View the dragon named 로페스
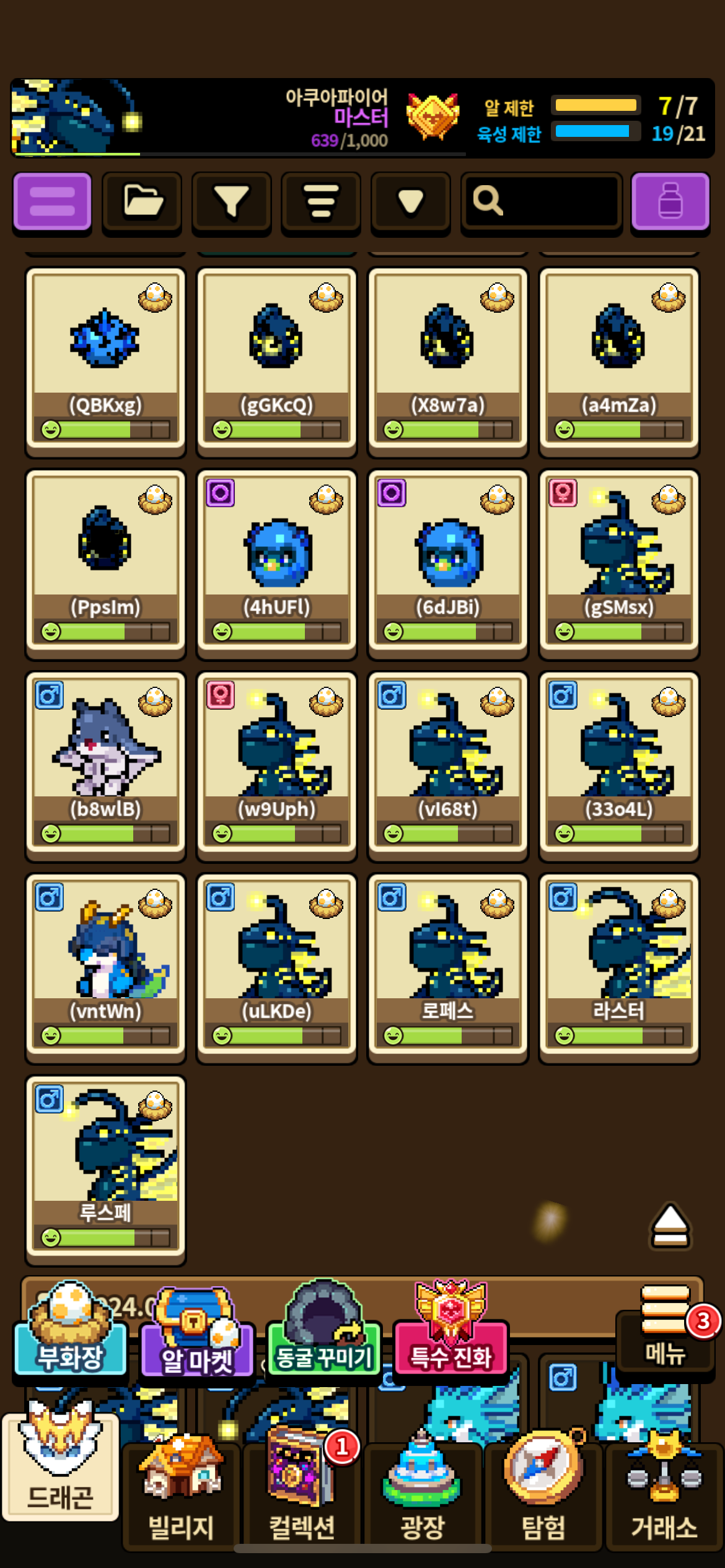 point(447,966)
